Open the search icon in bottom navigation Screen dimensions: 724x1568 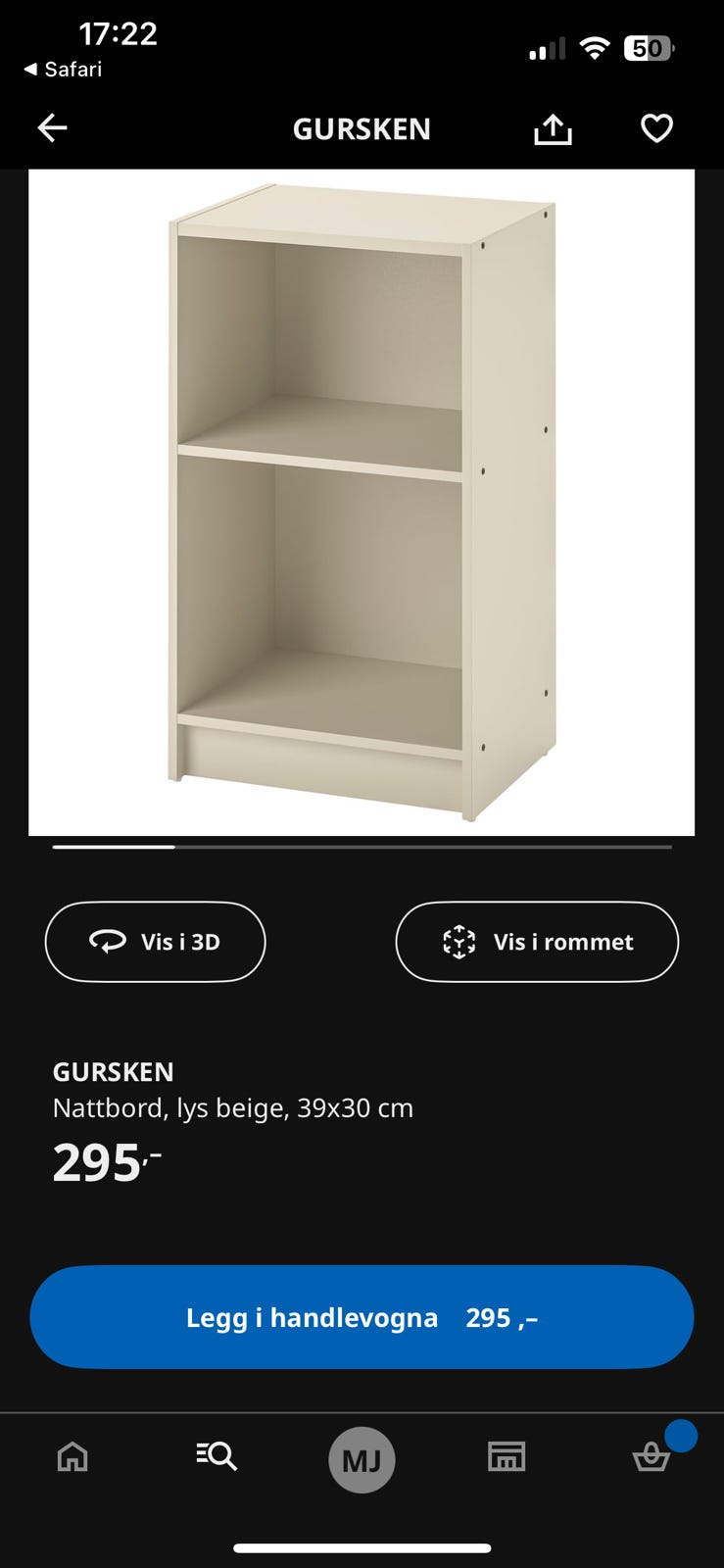(217, 1457)
